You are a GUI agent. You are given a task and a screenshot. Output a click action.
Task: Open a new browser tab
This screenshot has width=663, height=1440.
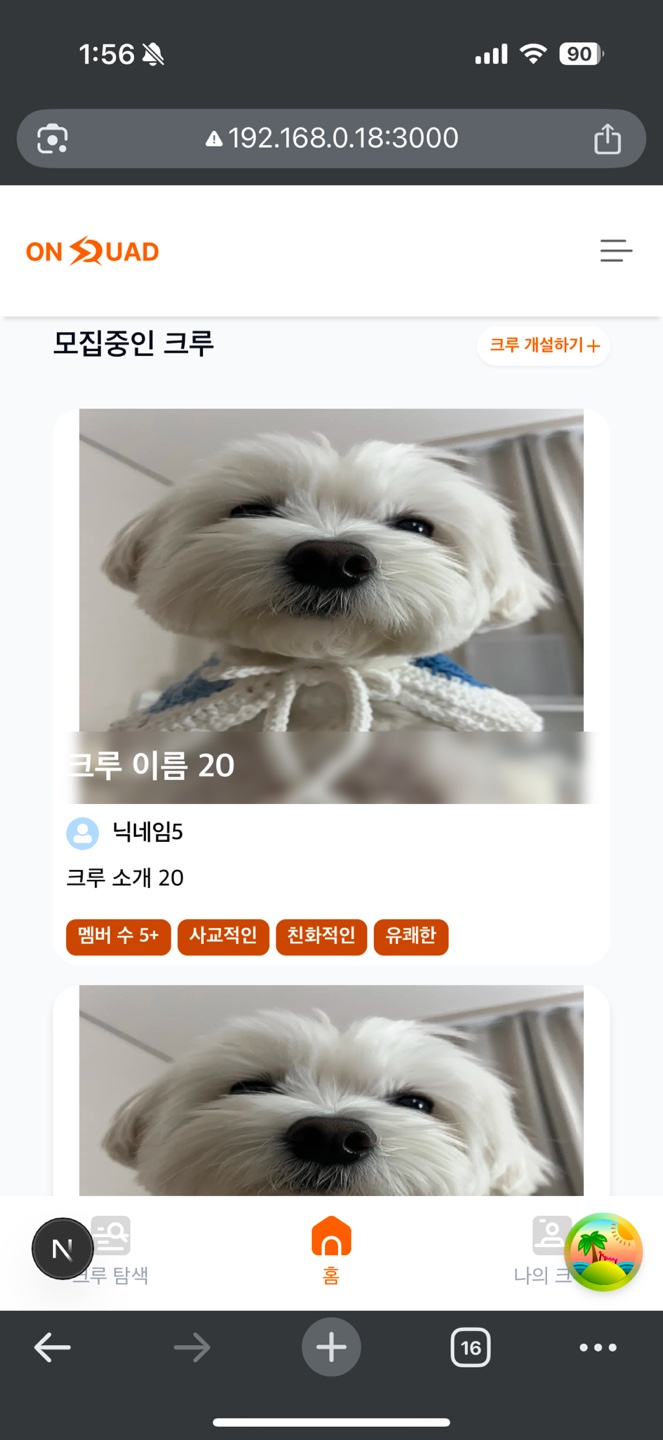pos(331,1348)
